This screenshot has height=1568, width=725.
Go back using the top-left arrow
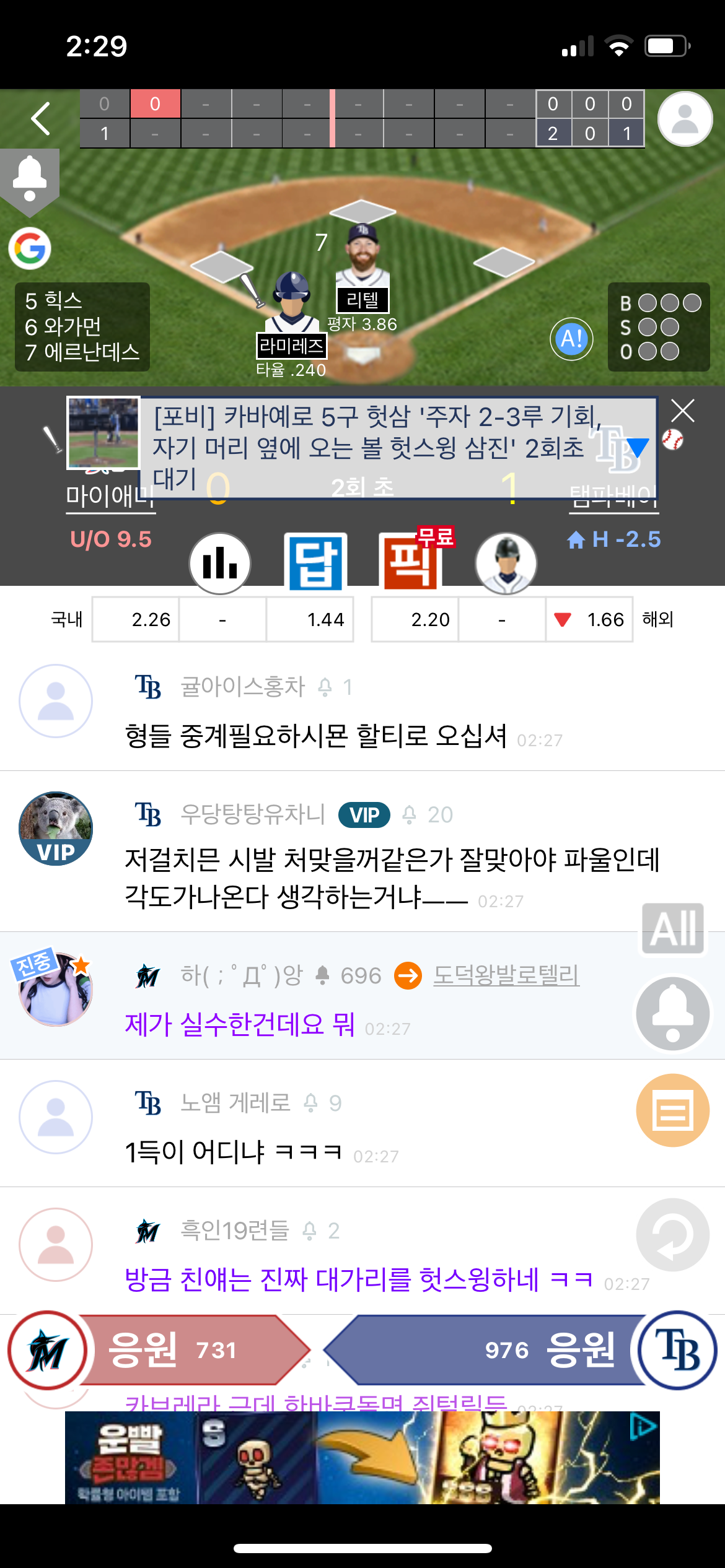pos(41,118)
